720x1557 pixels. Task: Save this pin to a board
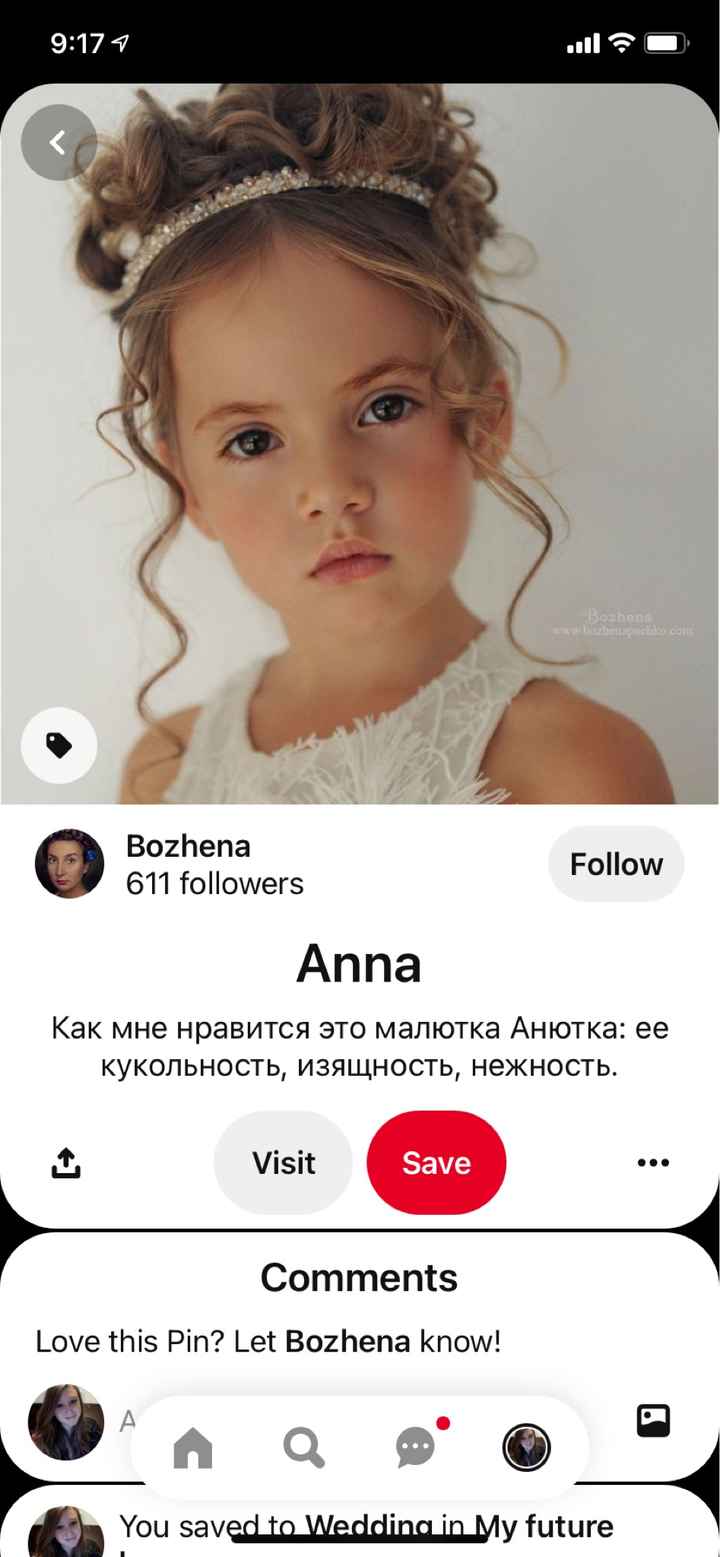tap(436, 1163)
